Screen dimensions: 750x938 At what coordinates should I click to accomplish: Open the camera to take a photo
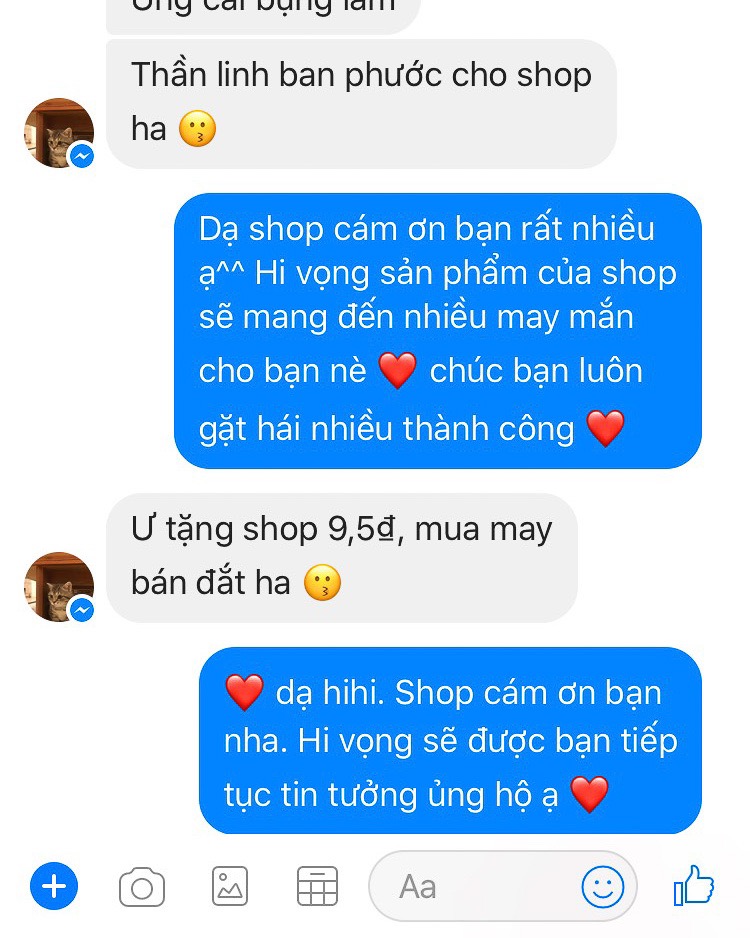point(142,887)
